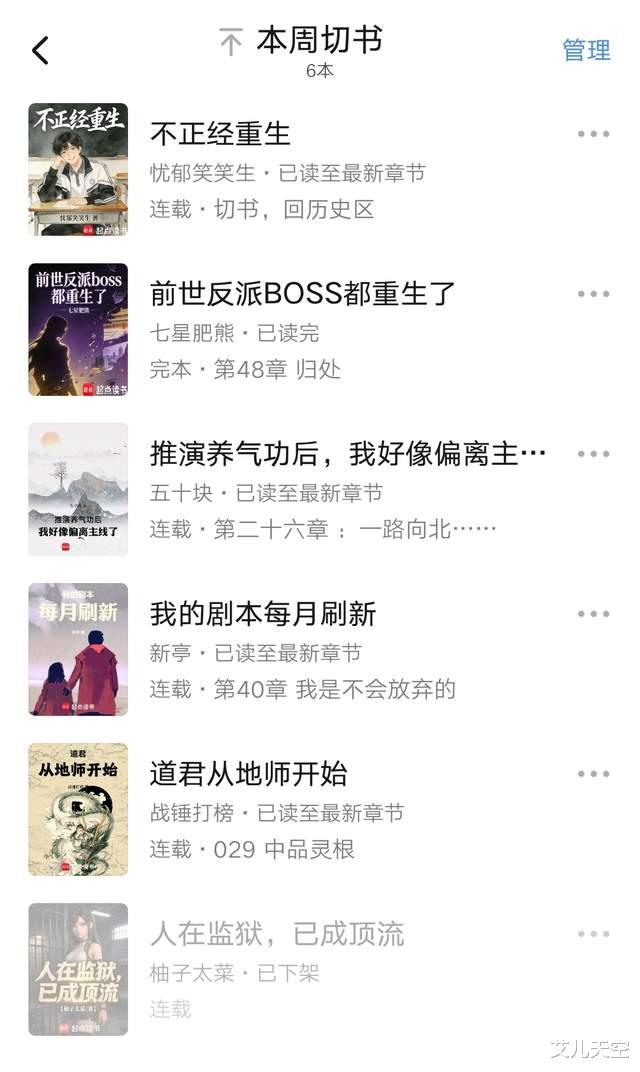Screen dimensions: 640x1072
Task: Tap 管理 to manage the book list
Action: pos(586,50)
